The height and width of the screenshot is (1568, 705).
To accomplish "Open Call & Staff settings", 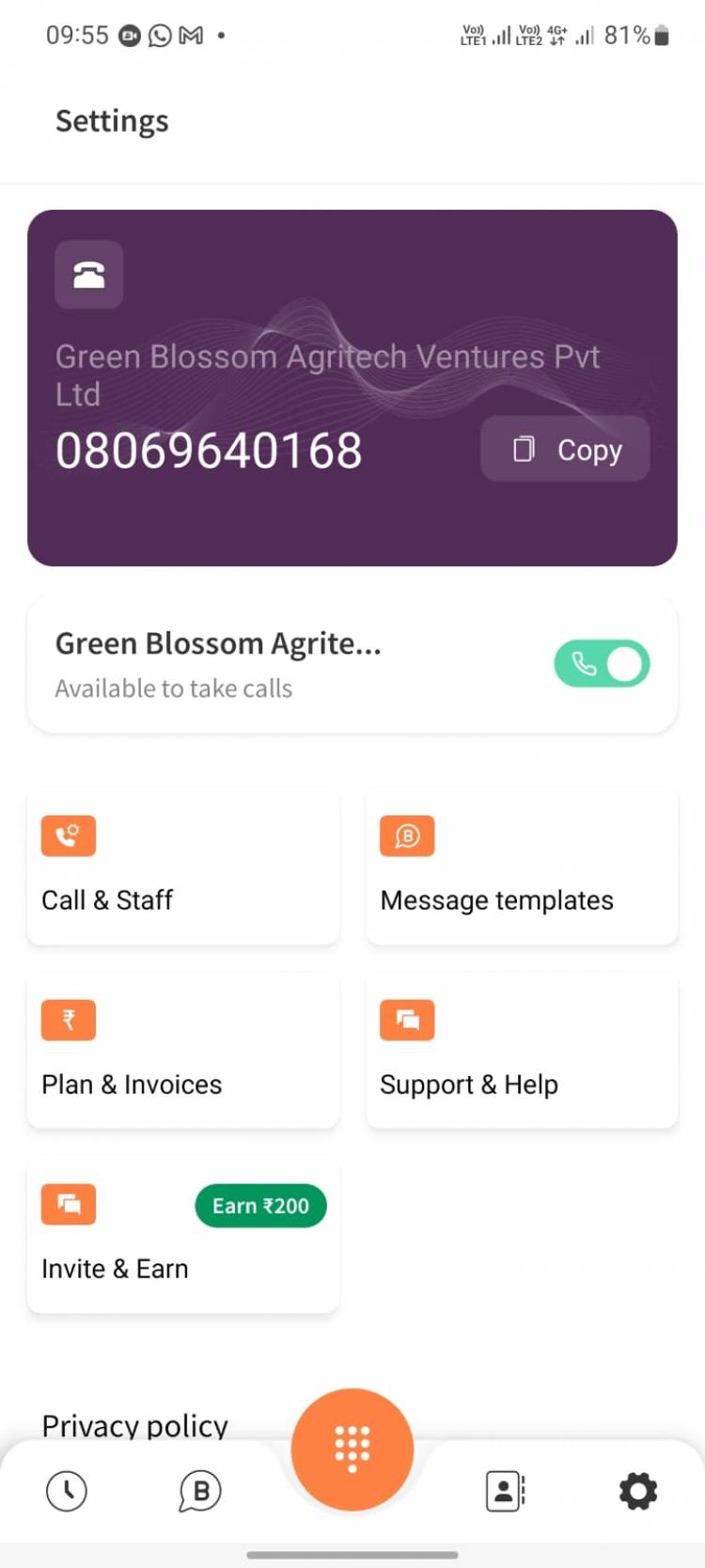I will click(x=183, y=866).
